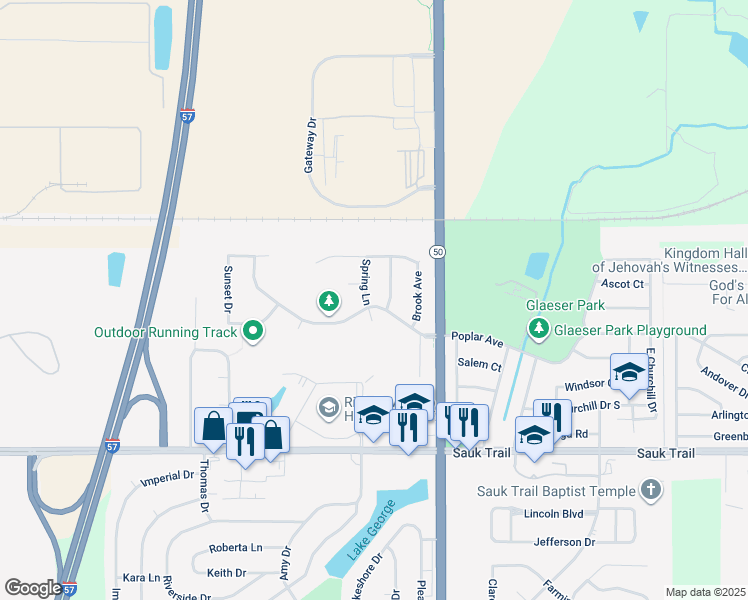This screenshot has height=600, width=748.
Task: Open the leftmost shopping bag marker above Thomas Dr
Action: click(x=213, y=429)
